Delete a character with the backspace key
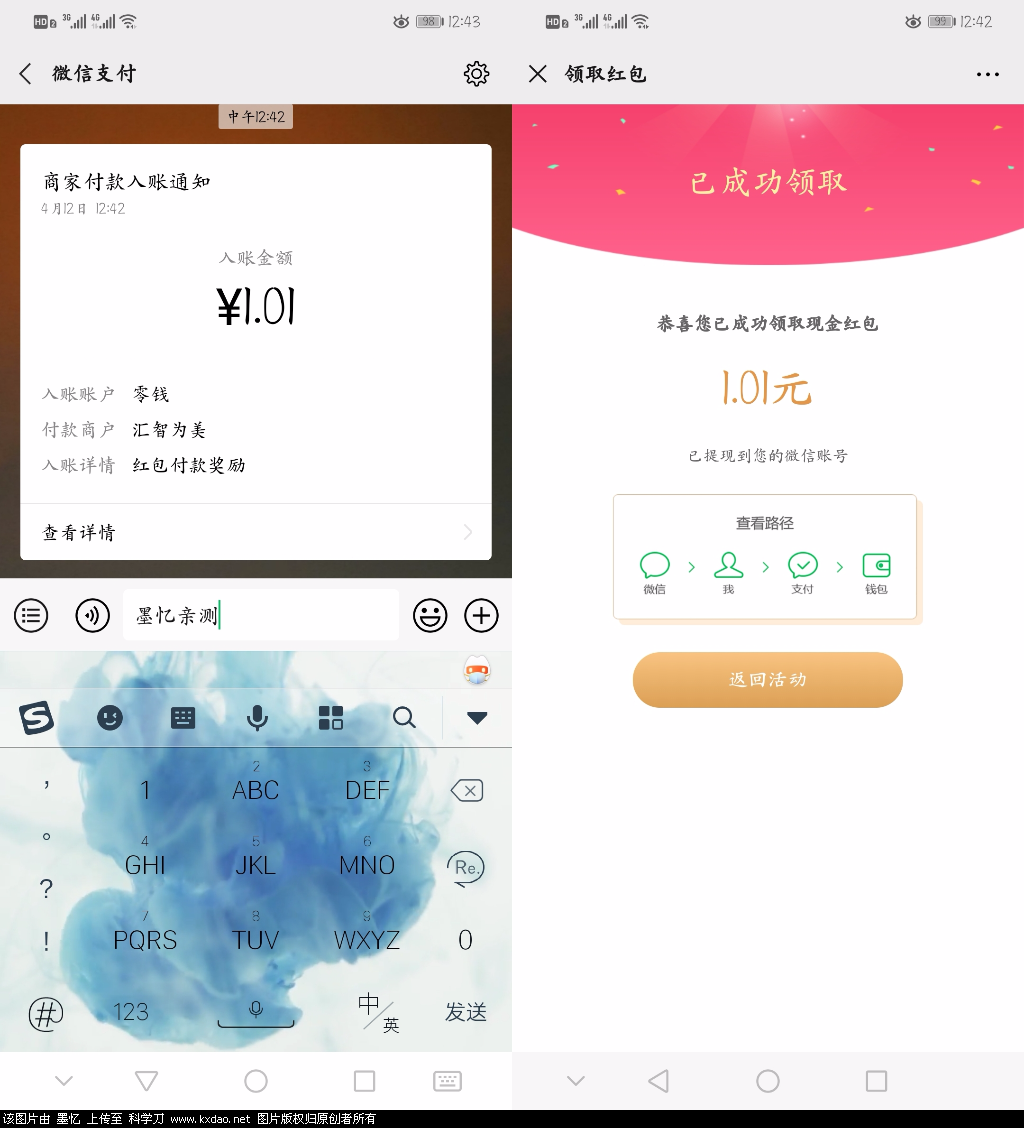The image size is (1024, 1128). 466,791
